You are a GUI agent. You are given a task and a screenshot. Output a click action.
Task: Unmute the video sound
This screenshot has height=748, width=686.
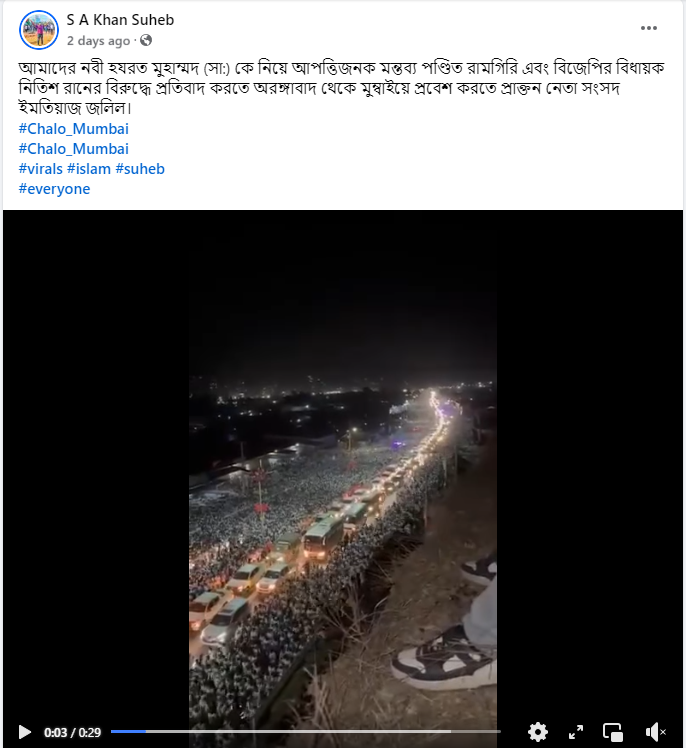click(x=655, y=732)
